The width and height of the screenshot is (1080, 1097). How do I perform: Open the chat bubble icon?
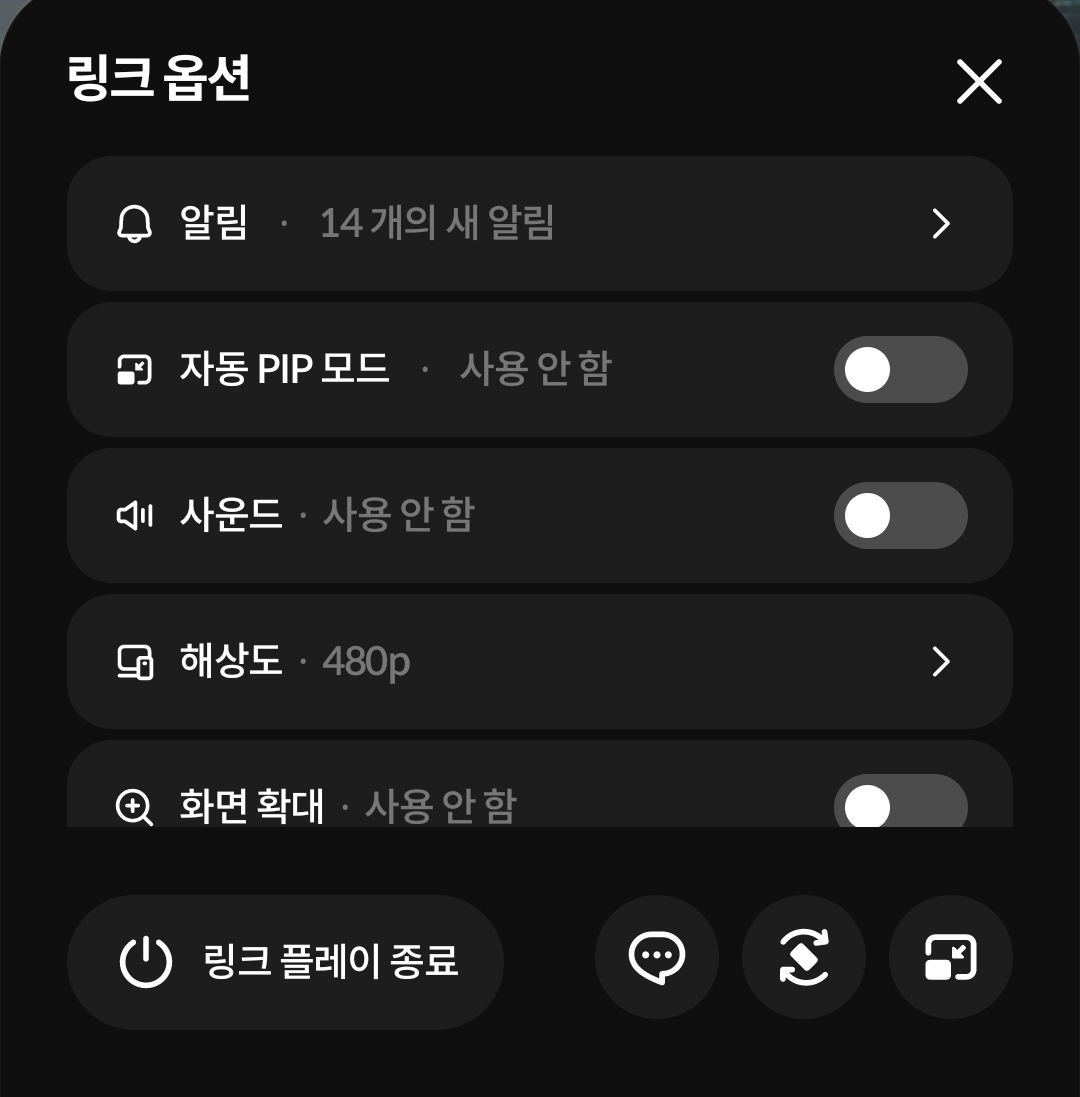pyautogui.click(x=657, y=958)
